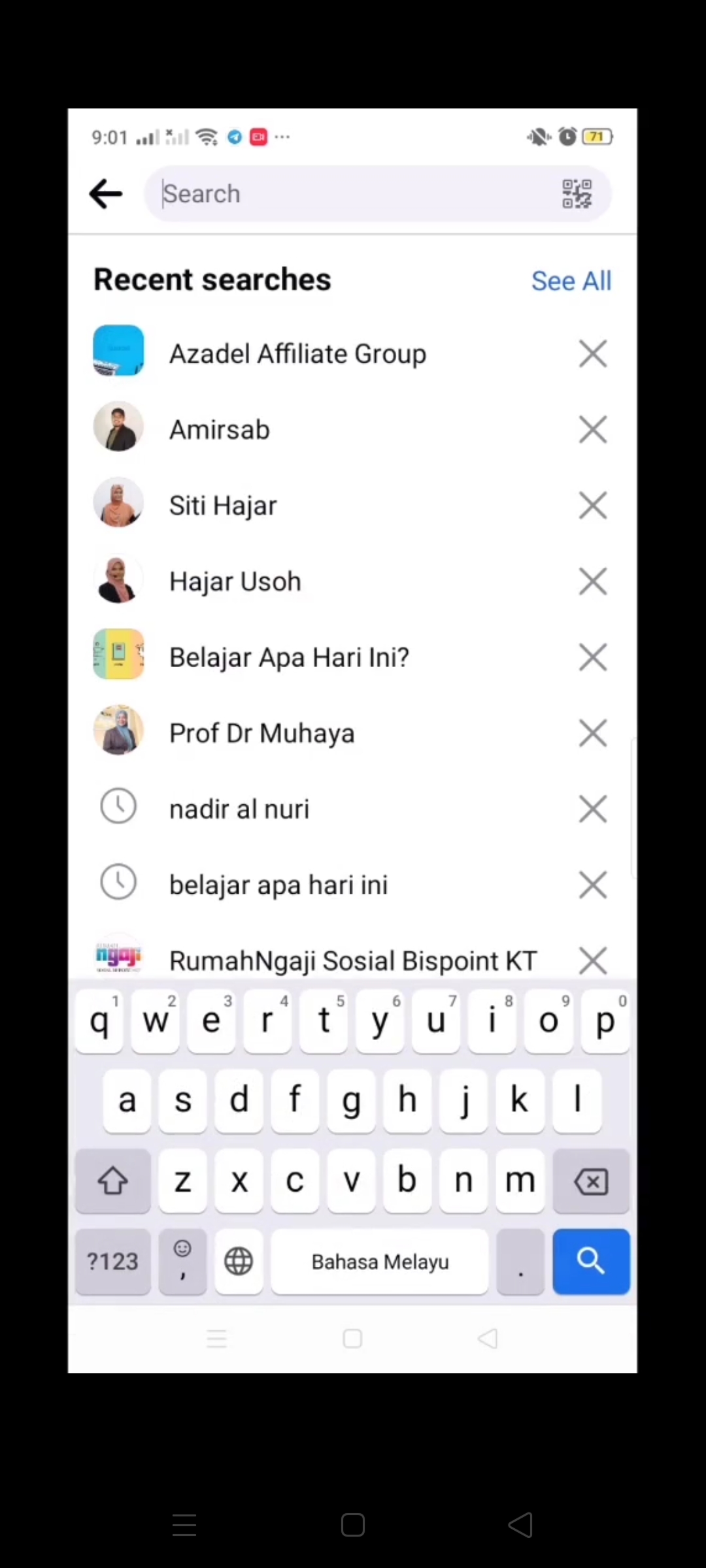Image resolution: width=706 pixels, height=1568 pixels.
Task: Open See All recent searches
Action: [x=571, y=281]
